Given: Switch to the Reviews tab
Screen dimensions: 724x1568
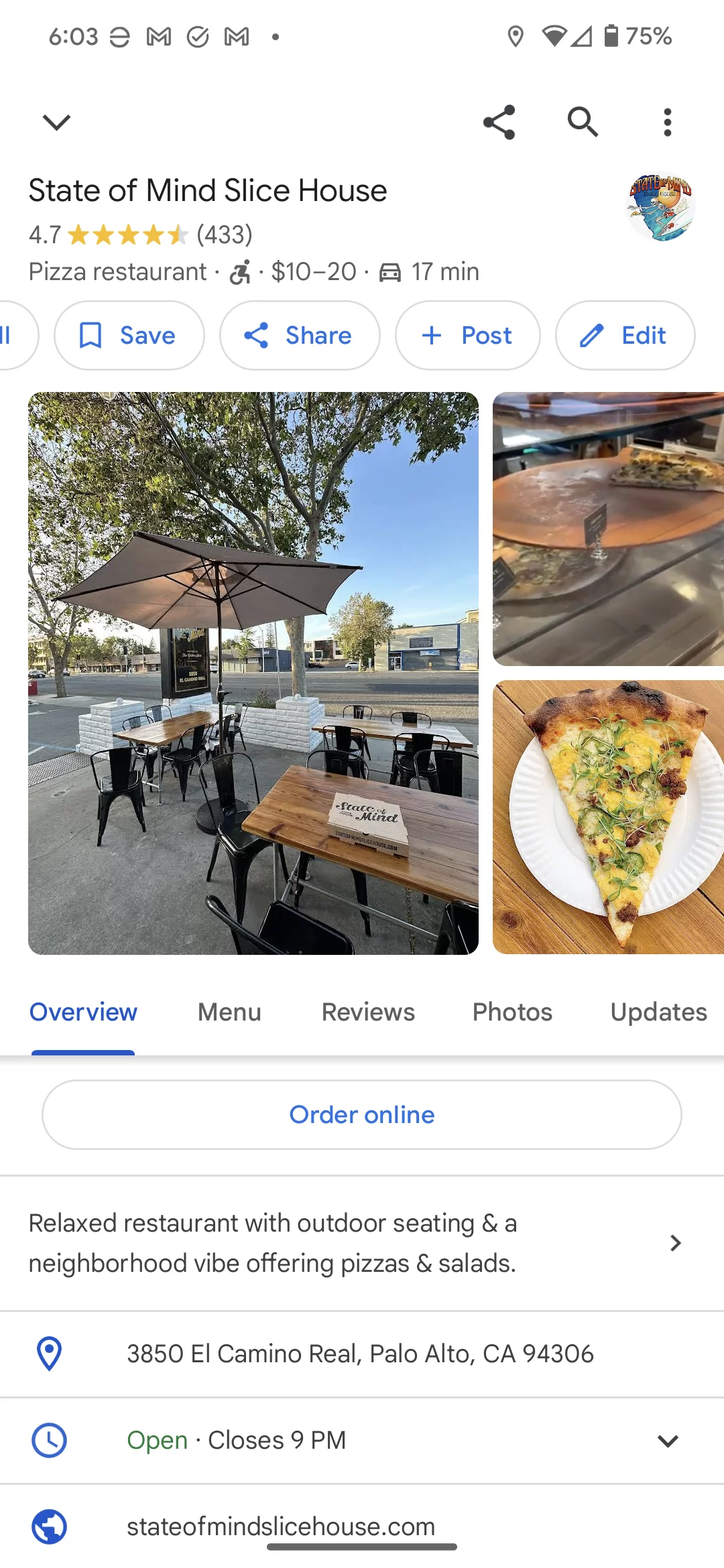Looking at the screenshot, I should (x=368, y=1012).
